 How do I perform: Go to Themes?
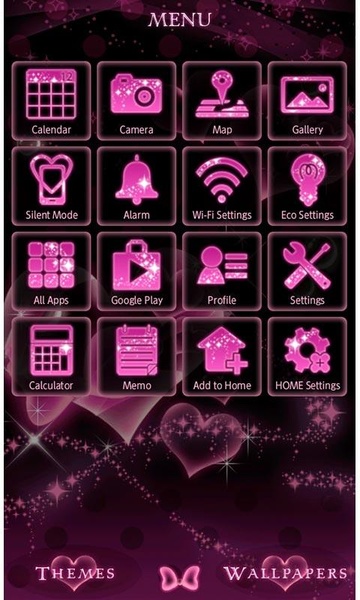click(x=75, y=573)
